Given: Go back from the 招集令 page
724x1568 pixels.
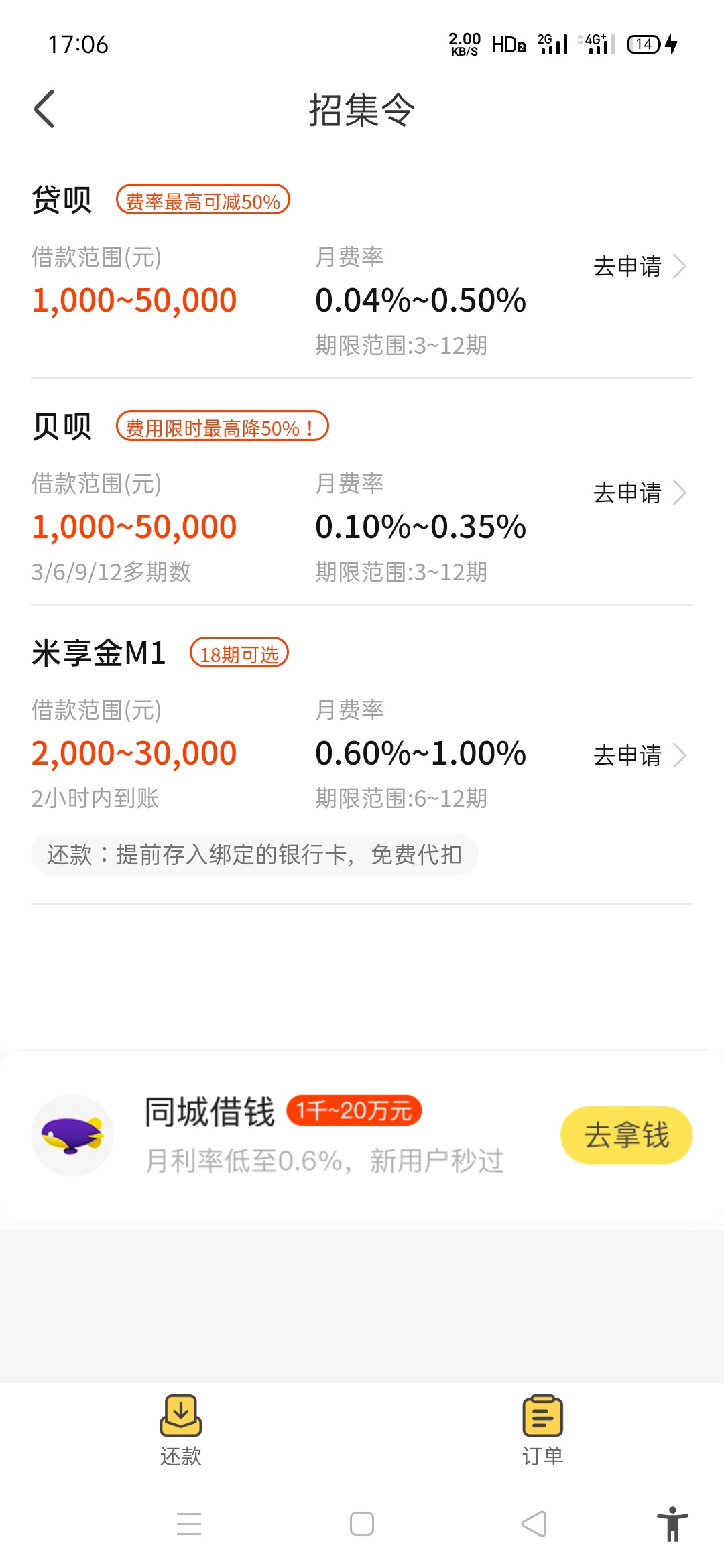Looking at the screenshot, I should pyautogui.click(x=44, y=109).
